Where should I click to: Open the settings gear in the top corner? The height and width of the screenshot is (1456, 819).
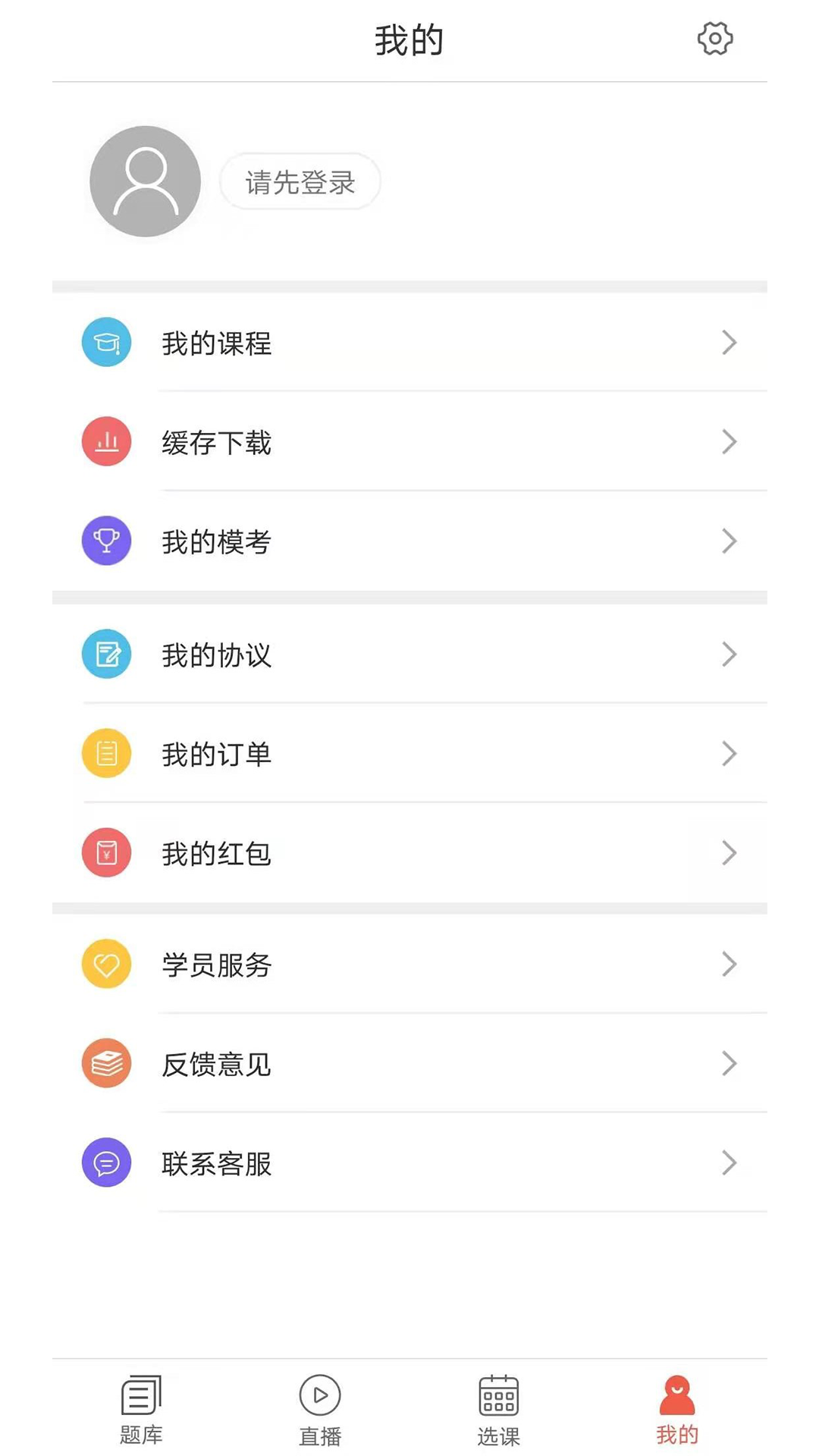tap(714, 38)
